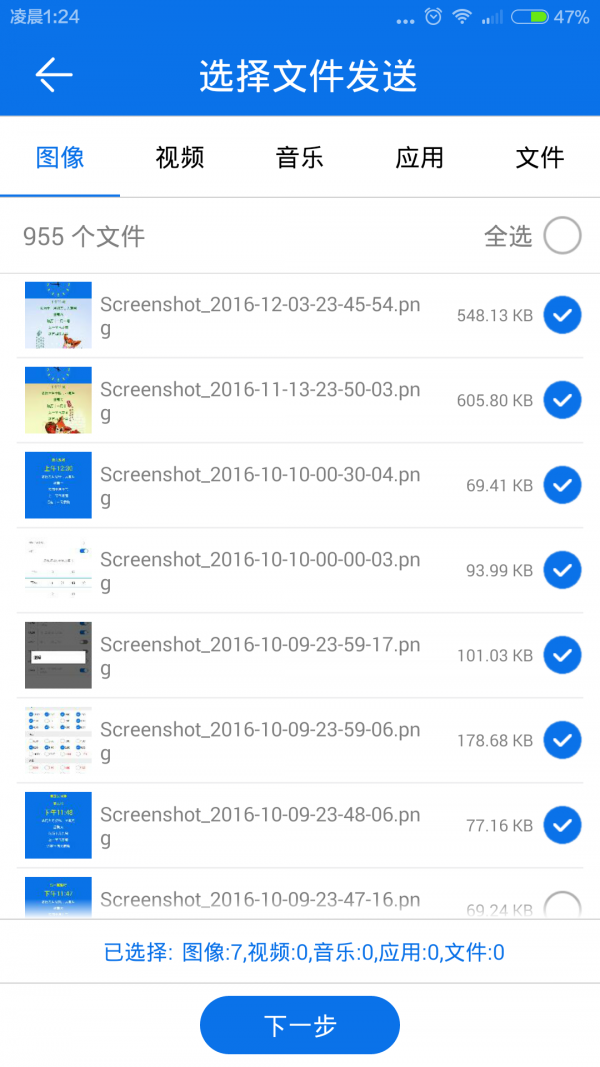Untick Screenshot_2016-10-09-23-59-06.png
600x1067 pixels.
coord(562,741)
